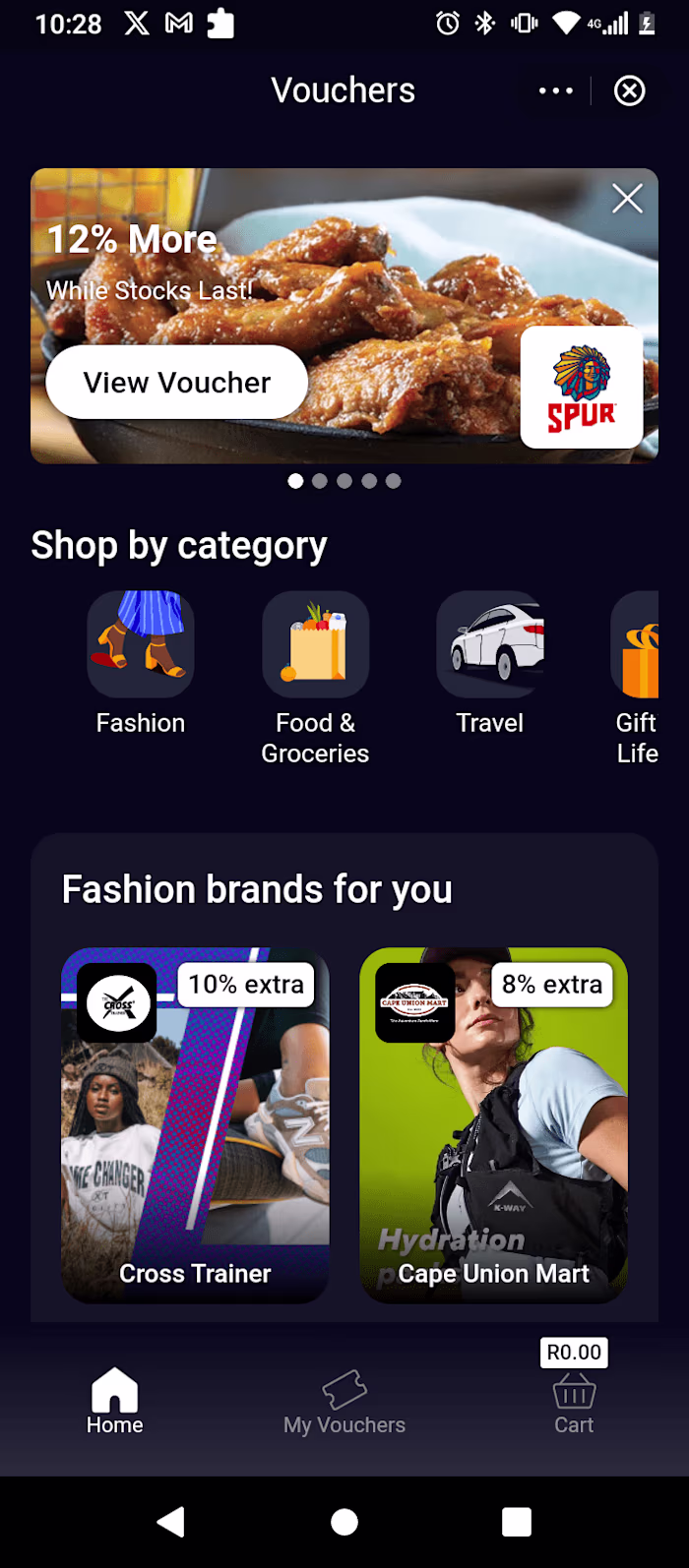Viewport: 689px width, 1568px height.
Task: Go to the Home tab
Action: point(115,1403)
